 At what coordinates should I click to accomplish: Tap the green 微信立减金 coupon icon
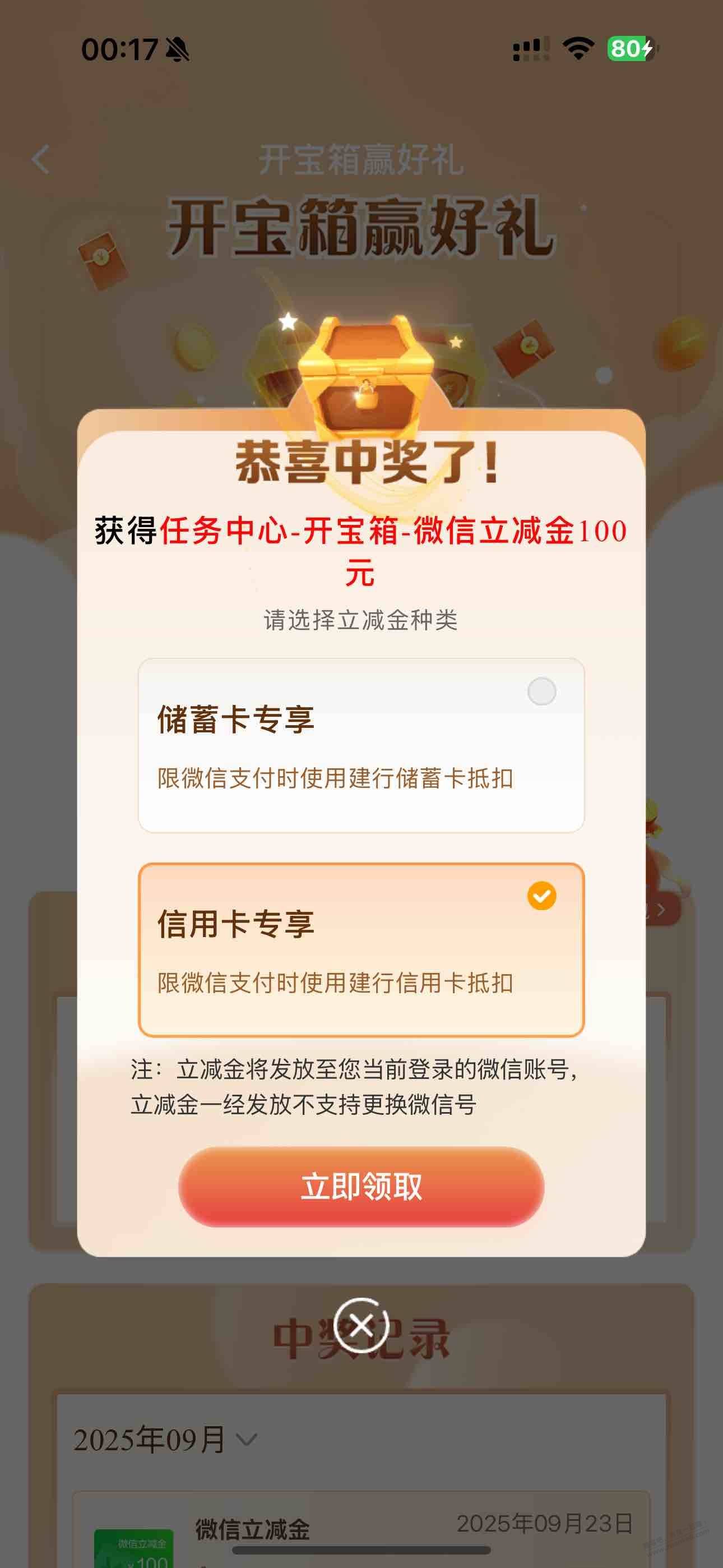[136, 1546]
